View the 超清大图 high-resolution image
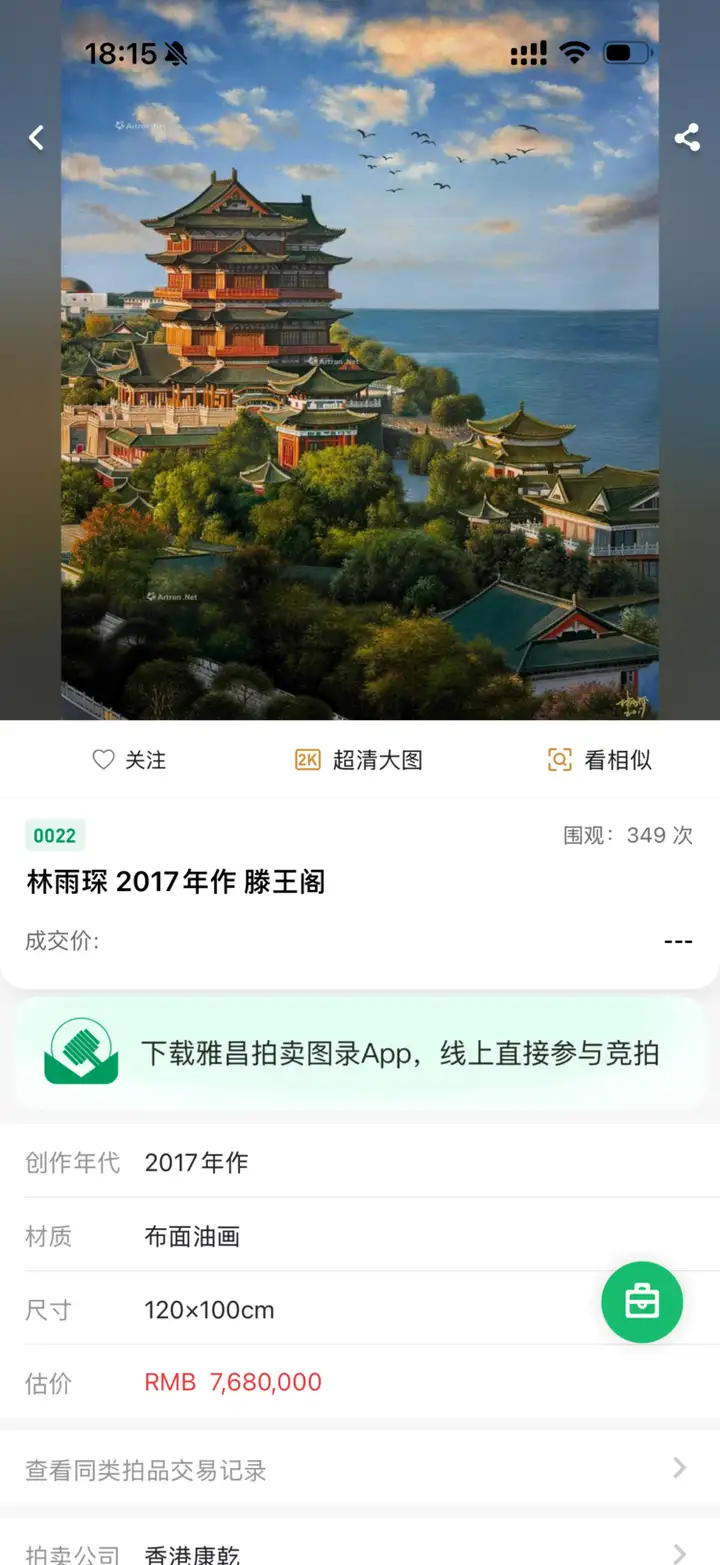720x1565 pixels. click(x=359, y=760)
